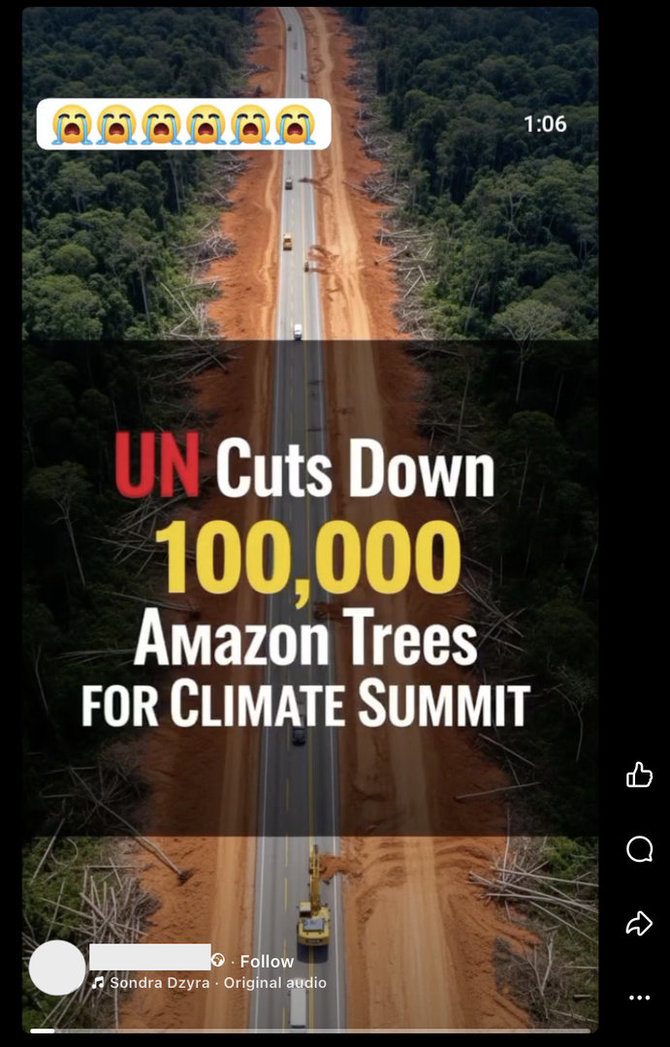Like this reel video

tap(639, 775)
